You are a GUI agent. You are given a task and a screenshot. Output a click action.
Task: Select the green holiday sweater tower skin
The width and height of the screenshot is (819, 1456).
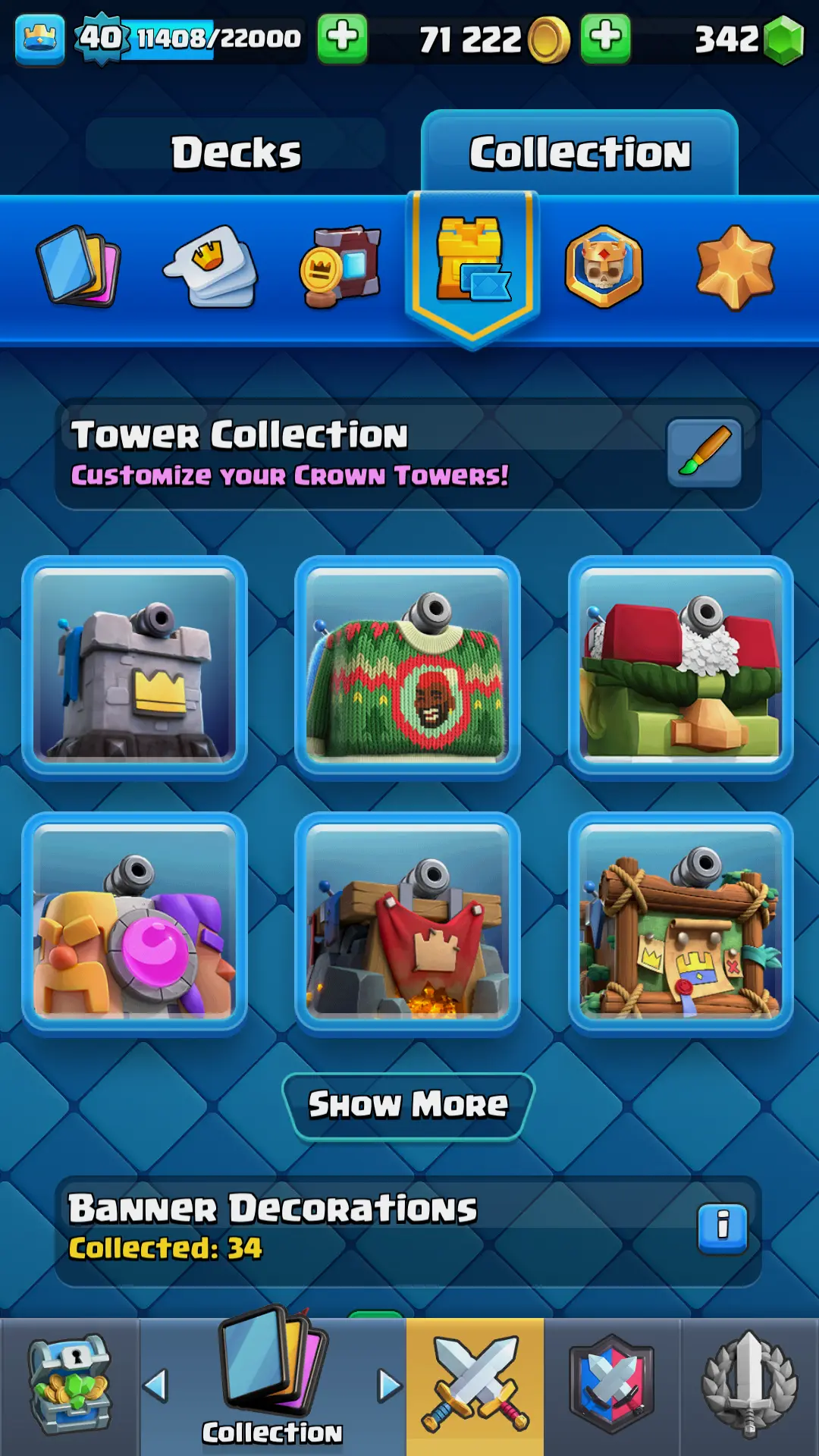tap(407, 667)
